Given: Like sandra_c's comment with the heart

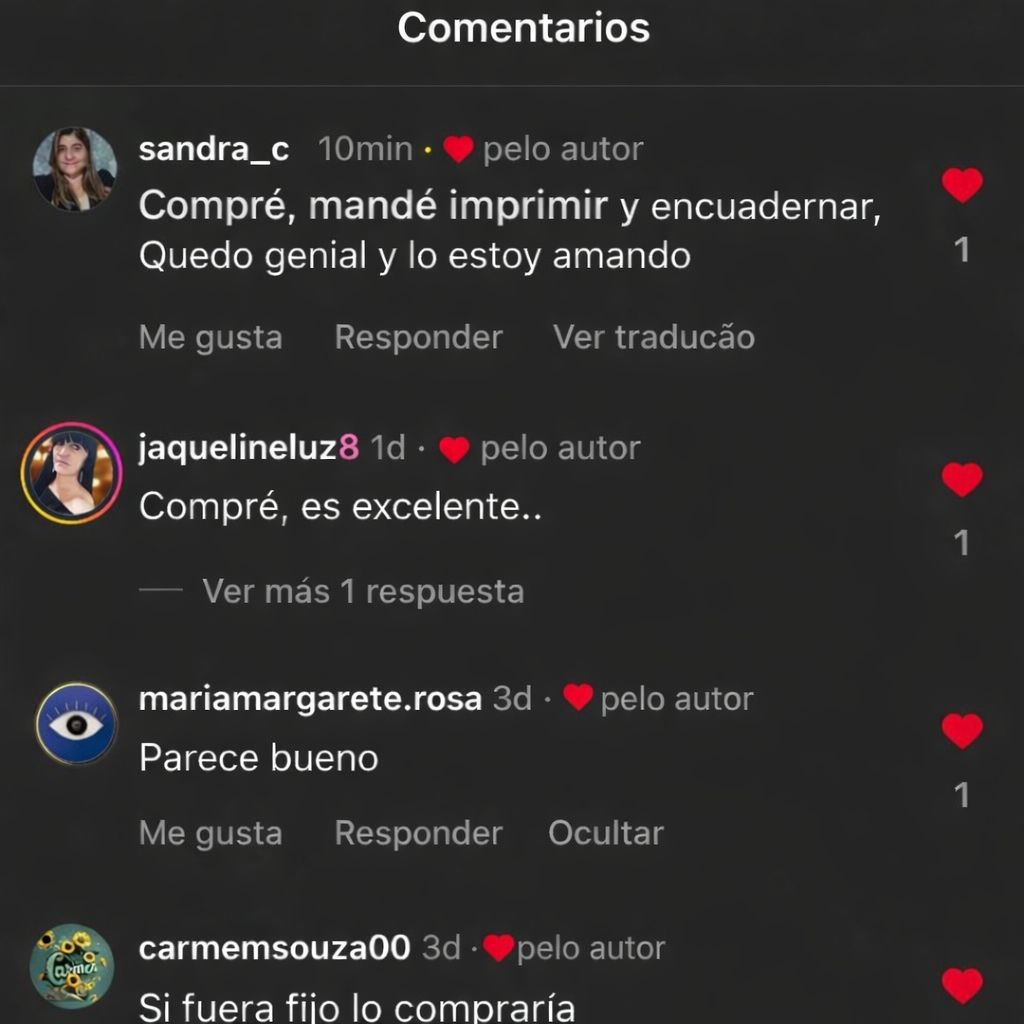Looking at the screenshot, I should 962,186.
